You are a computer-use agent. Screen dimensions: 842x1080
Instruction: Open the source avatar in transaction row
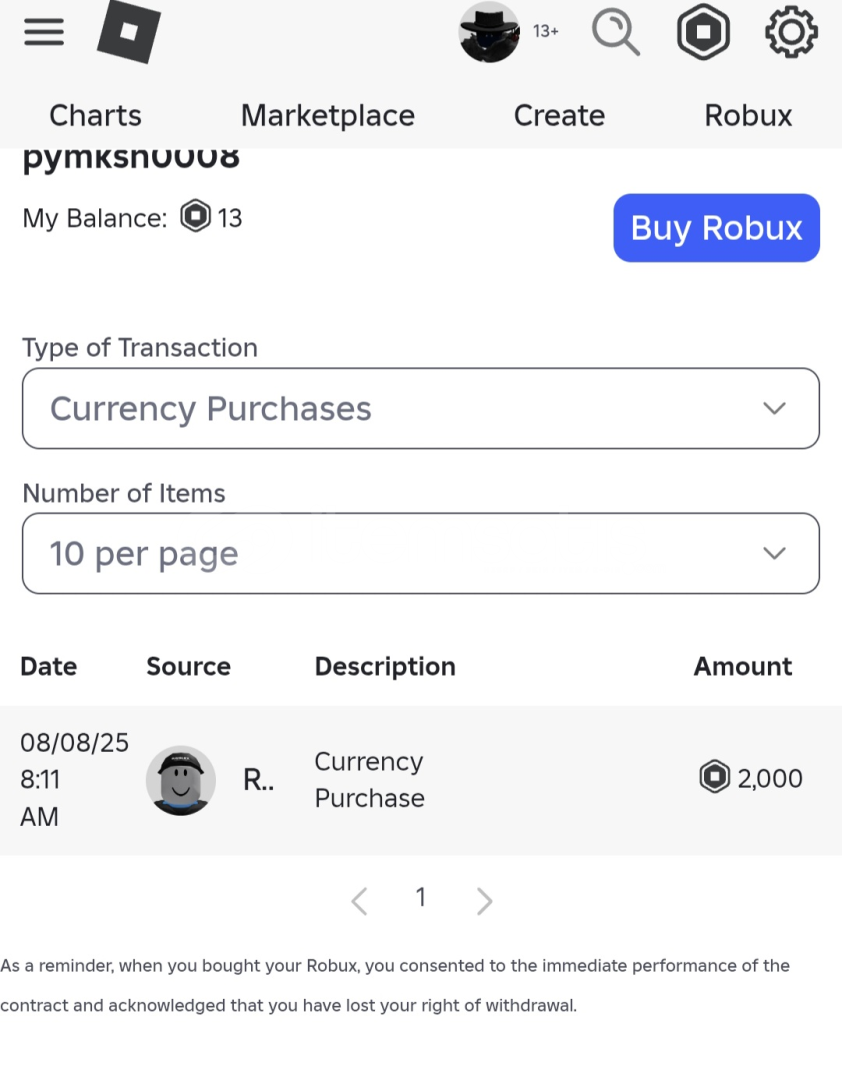coord(181,780)
